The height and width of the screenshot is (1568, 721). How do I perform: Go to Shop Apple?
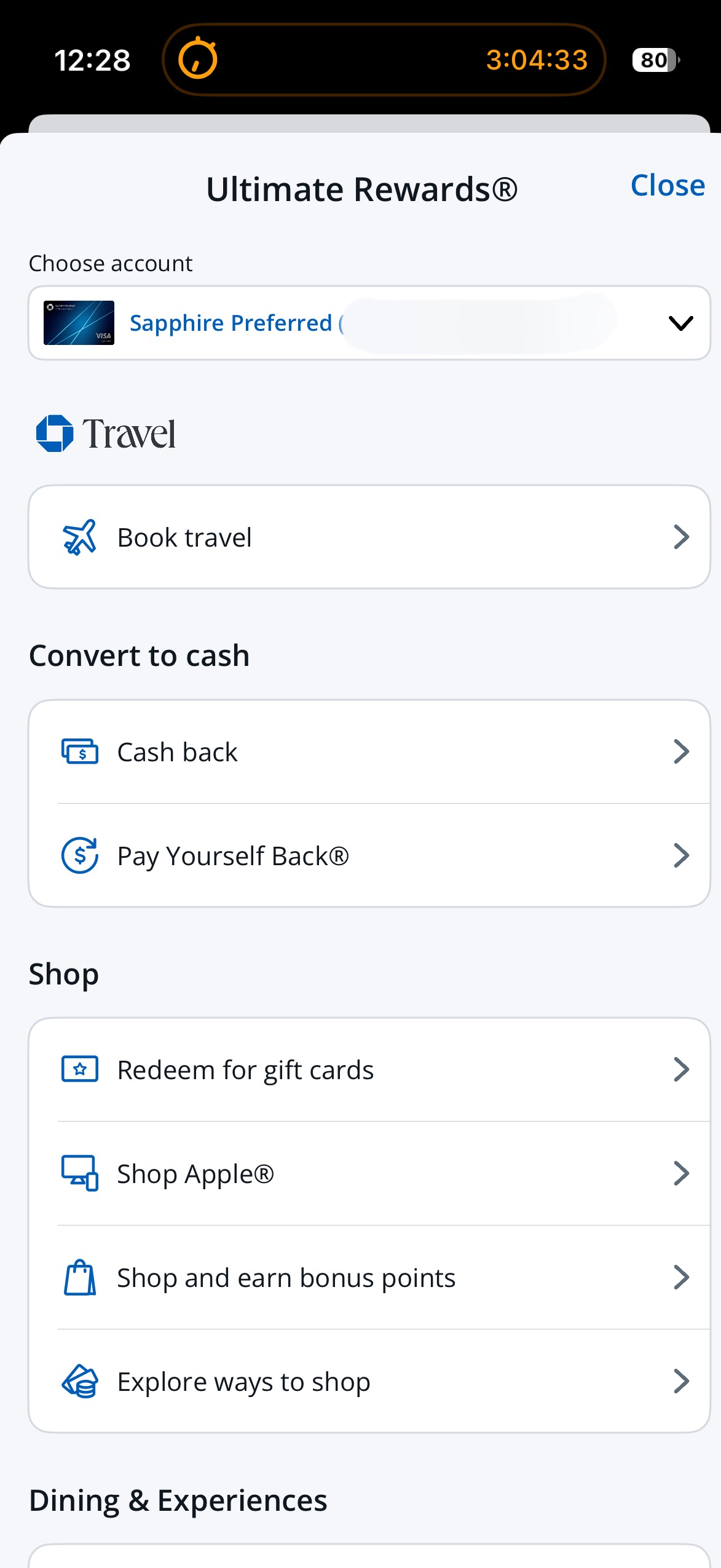(369, 1173)
